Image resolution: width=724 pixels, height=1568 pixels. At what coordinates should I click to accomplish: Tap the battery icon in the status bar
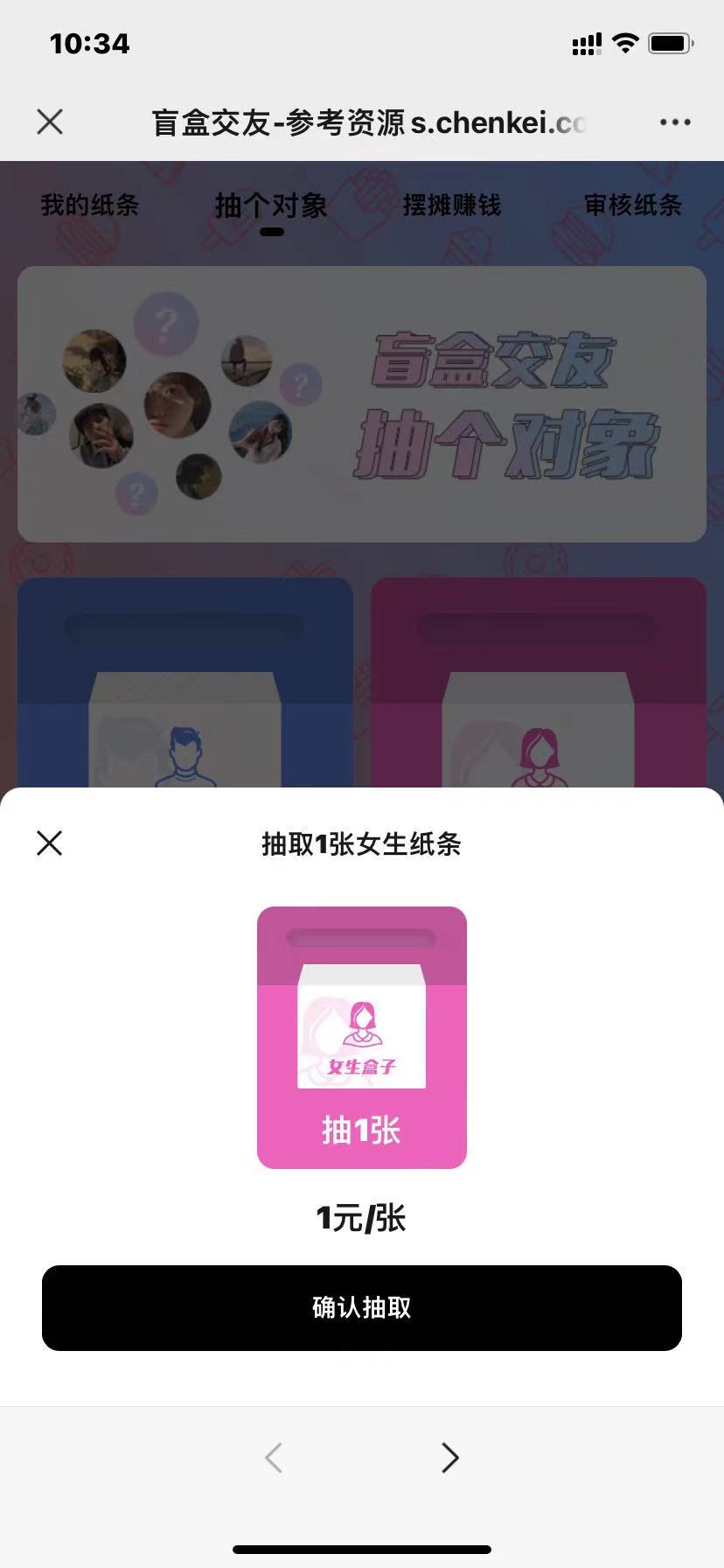pos(670,41)
